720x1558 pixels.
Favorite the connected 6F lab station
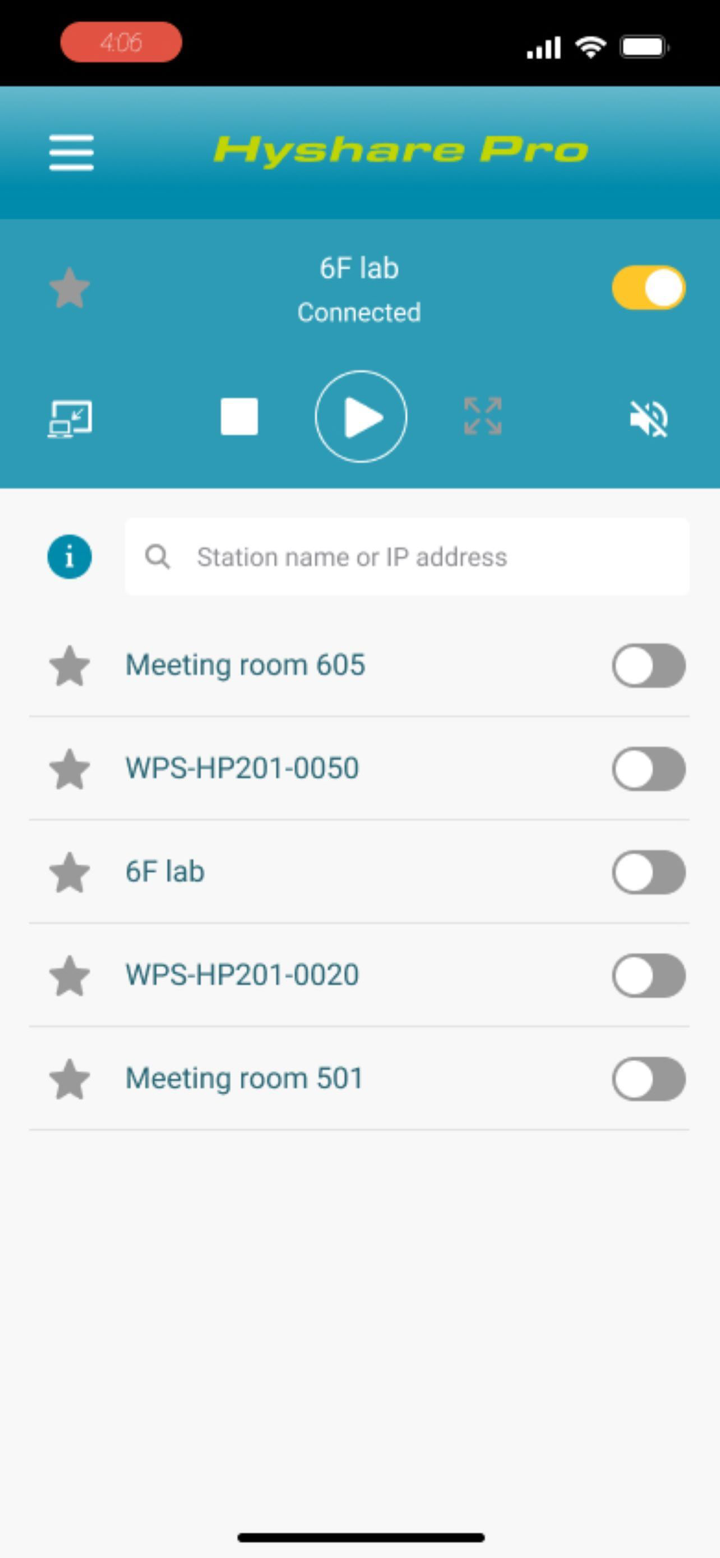coord(69,288)
